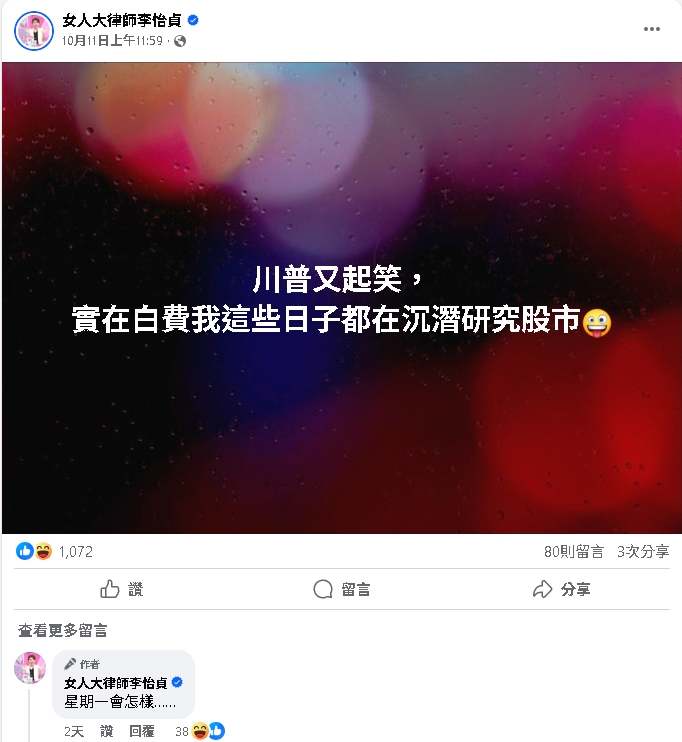This screenshot has height=742, width=682.
Task: Share the post via 分享 button
Action: [x=561, y=589]
